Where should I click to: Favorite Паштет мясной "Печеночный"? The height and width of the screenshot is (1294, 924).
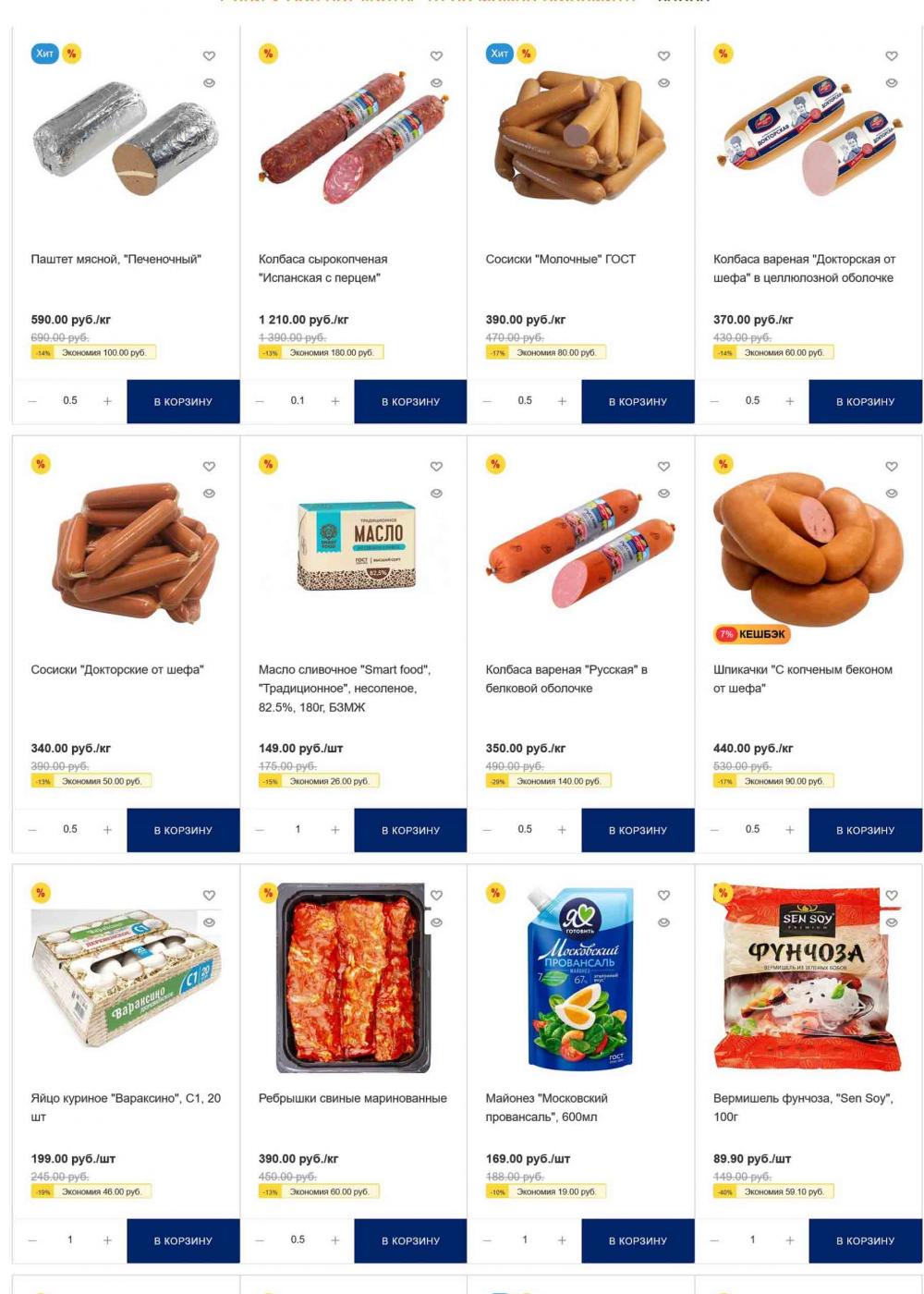[209, 55]
